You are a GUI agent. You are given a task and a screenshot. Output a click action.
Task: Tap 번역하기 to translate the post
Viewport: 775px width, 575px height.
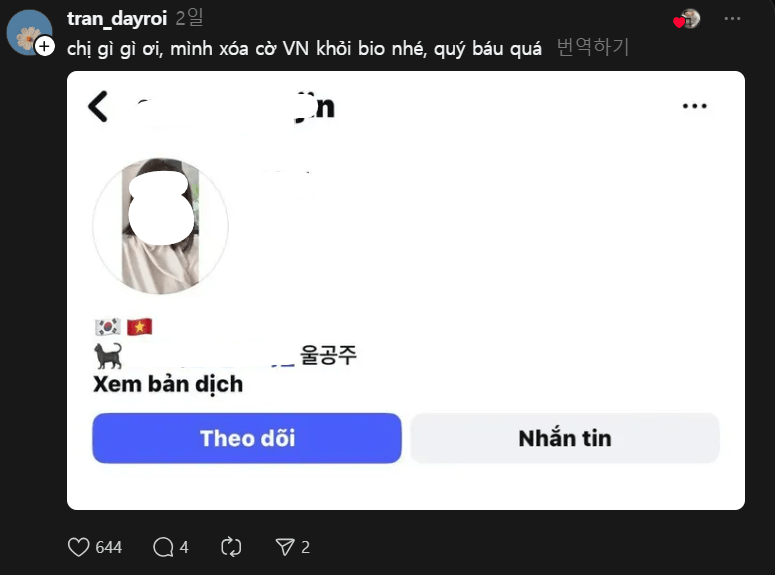click(x=593, y=47)
